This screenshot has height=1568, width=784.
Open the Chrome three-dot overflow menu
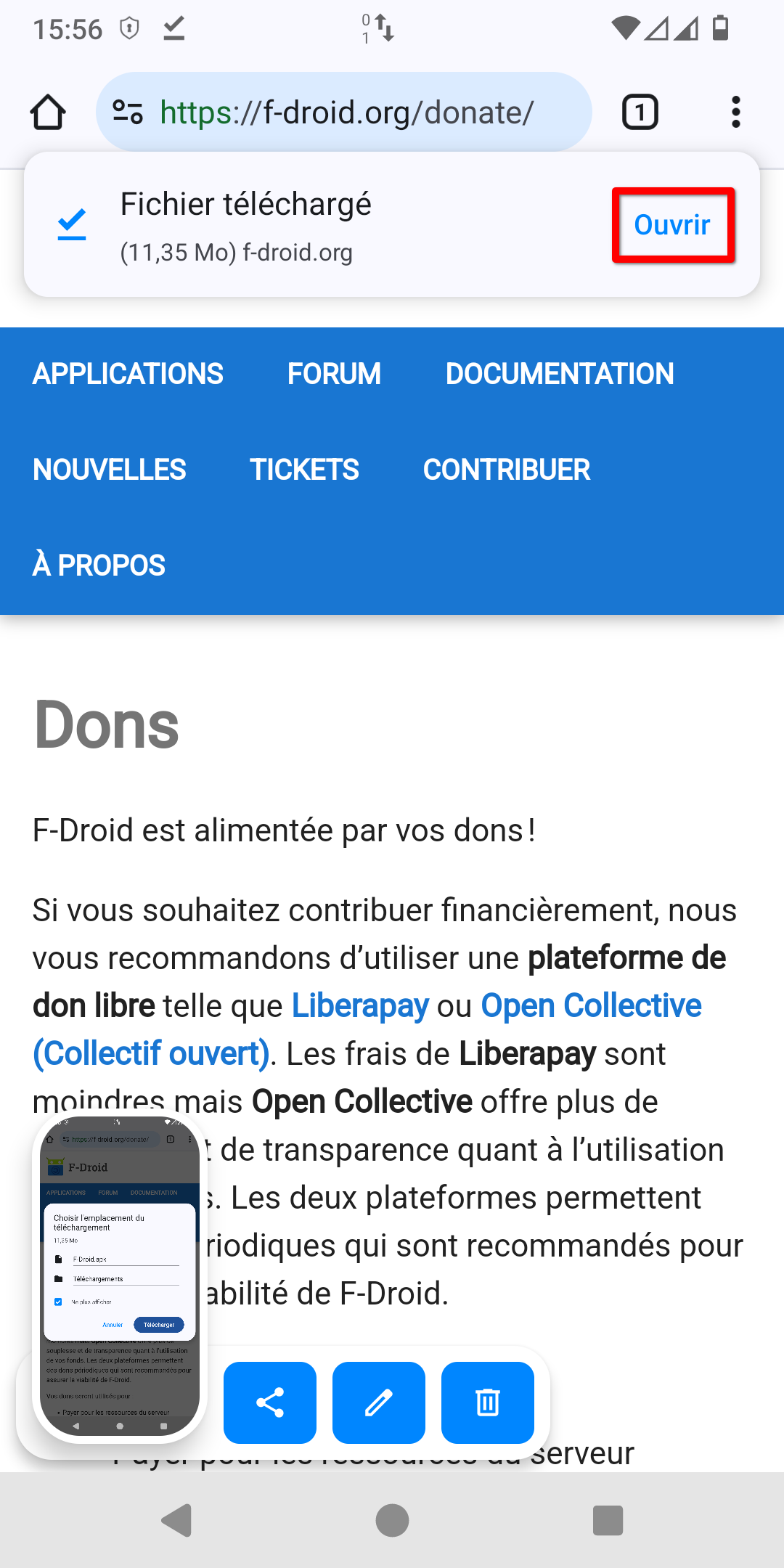735,111
